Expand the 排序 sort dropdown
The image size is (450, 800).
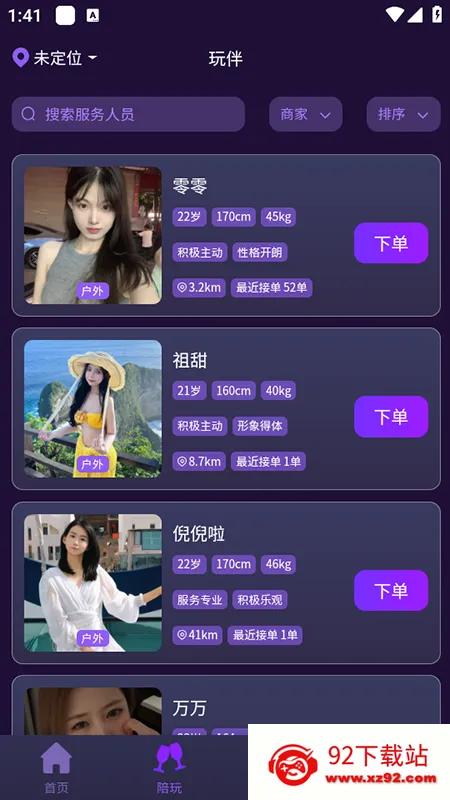403,114
